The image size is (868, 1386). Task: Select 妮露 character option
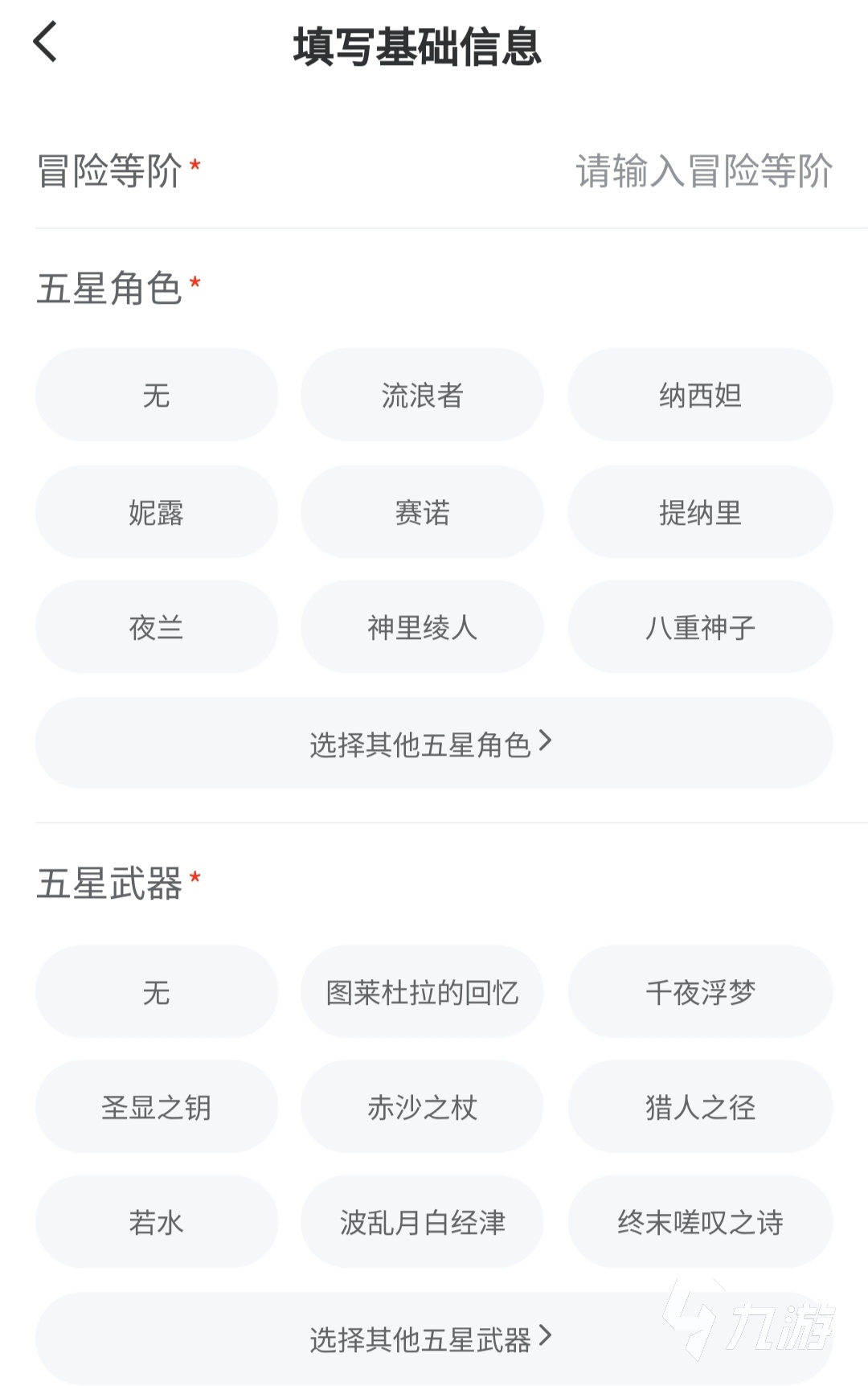click(157, 512)
